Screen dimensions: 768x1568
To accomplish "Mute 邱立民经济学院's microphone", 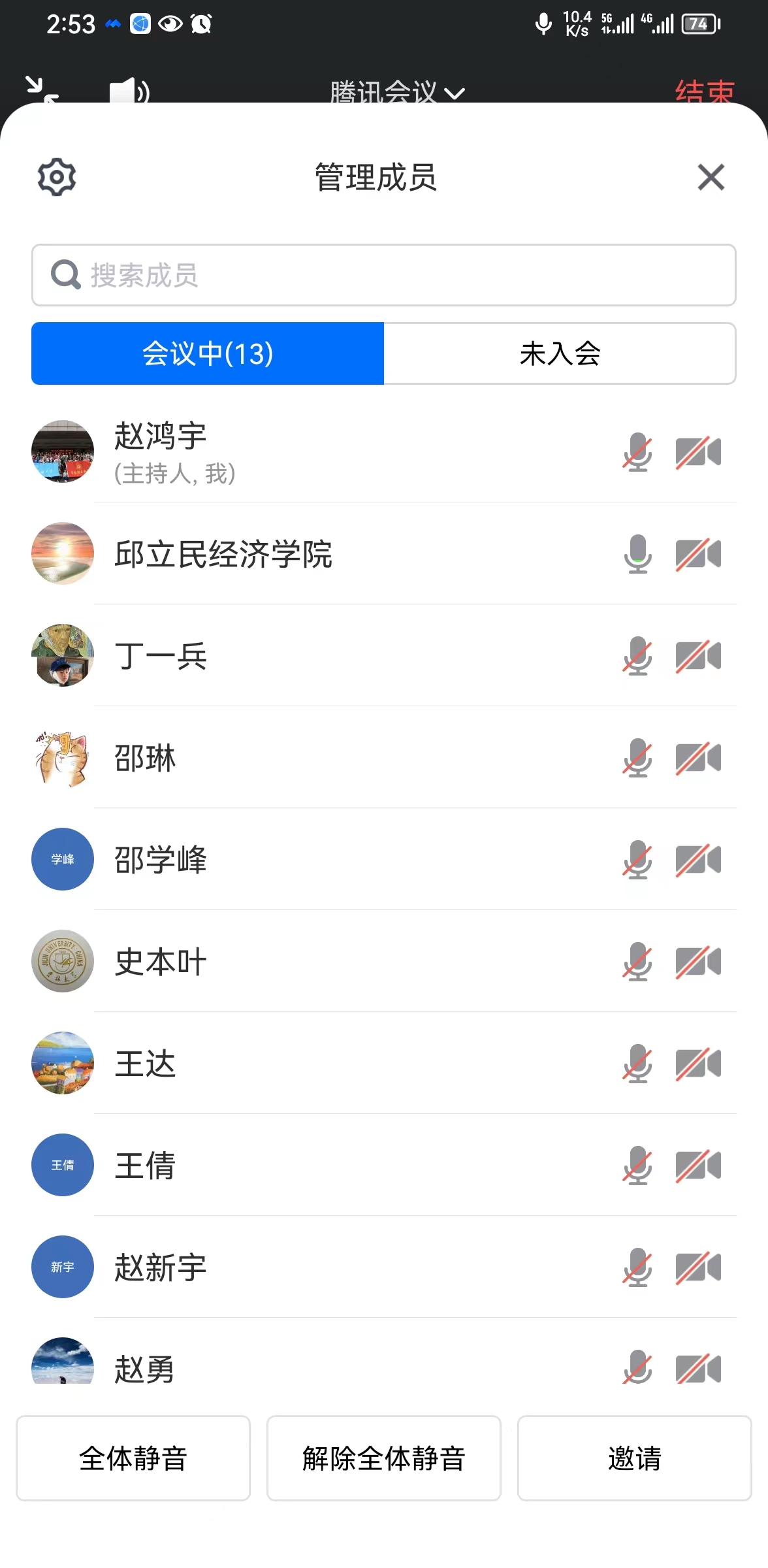I will [637, 554].
